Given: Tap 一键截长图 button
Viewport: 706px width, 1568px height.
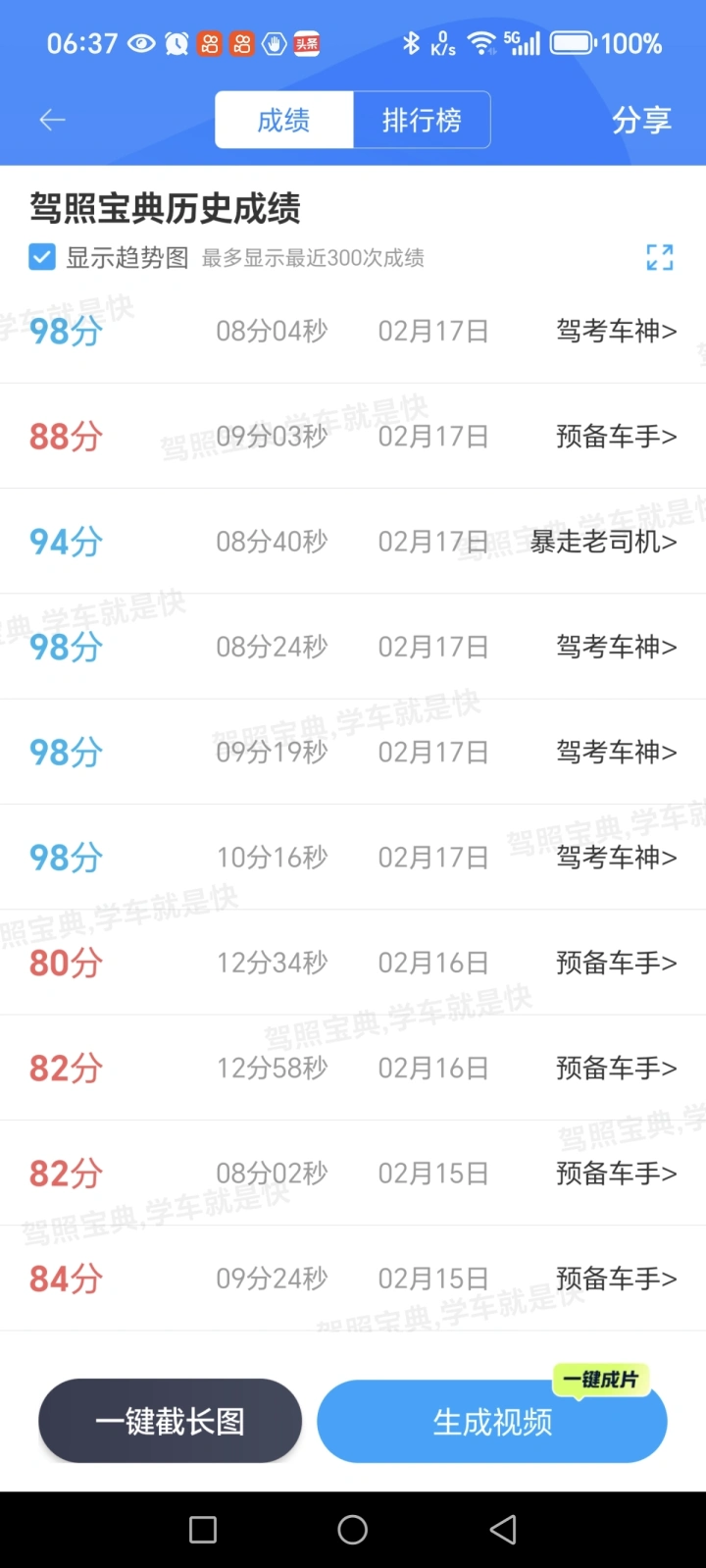Looking at the screenshot, I should (x=170, y=1421).
